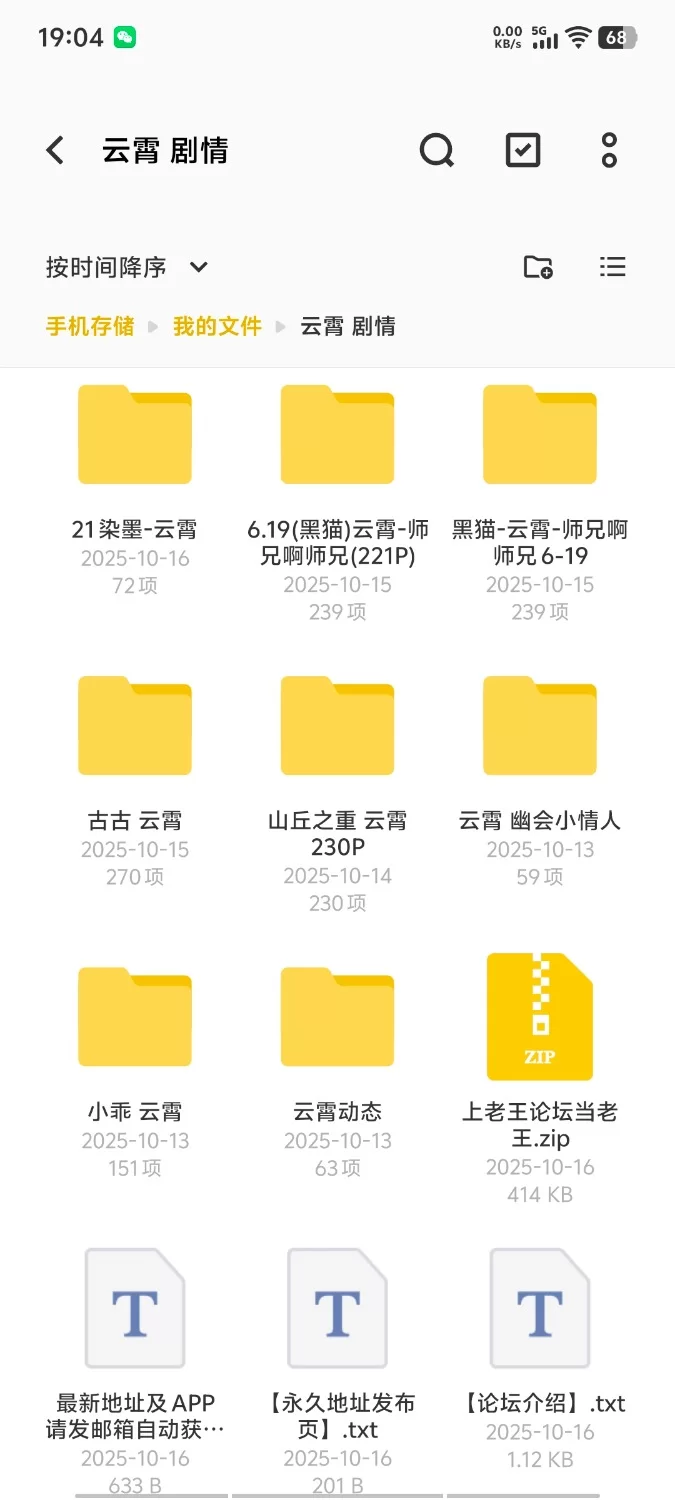Screen dimensions: 675x1500
Task: Open the 小乖 云霄 folder
Action: tap(135, 1018)
